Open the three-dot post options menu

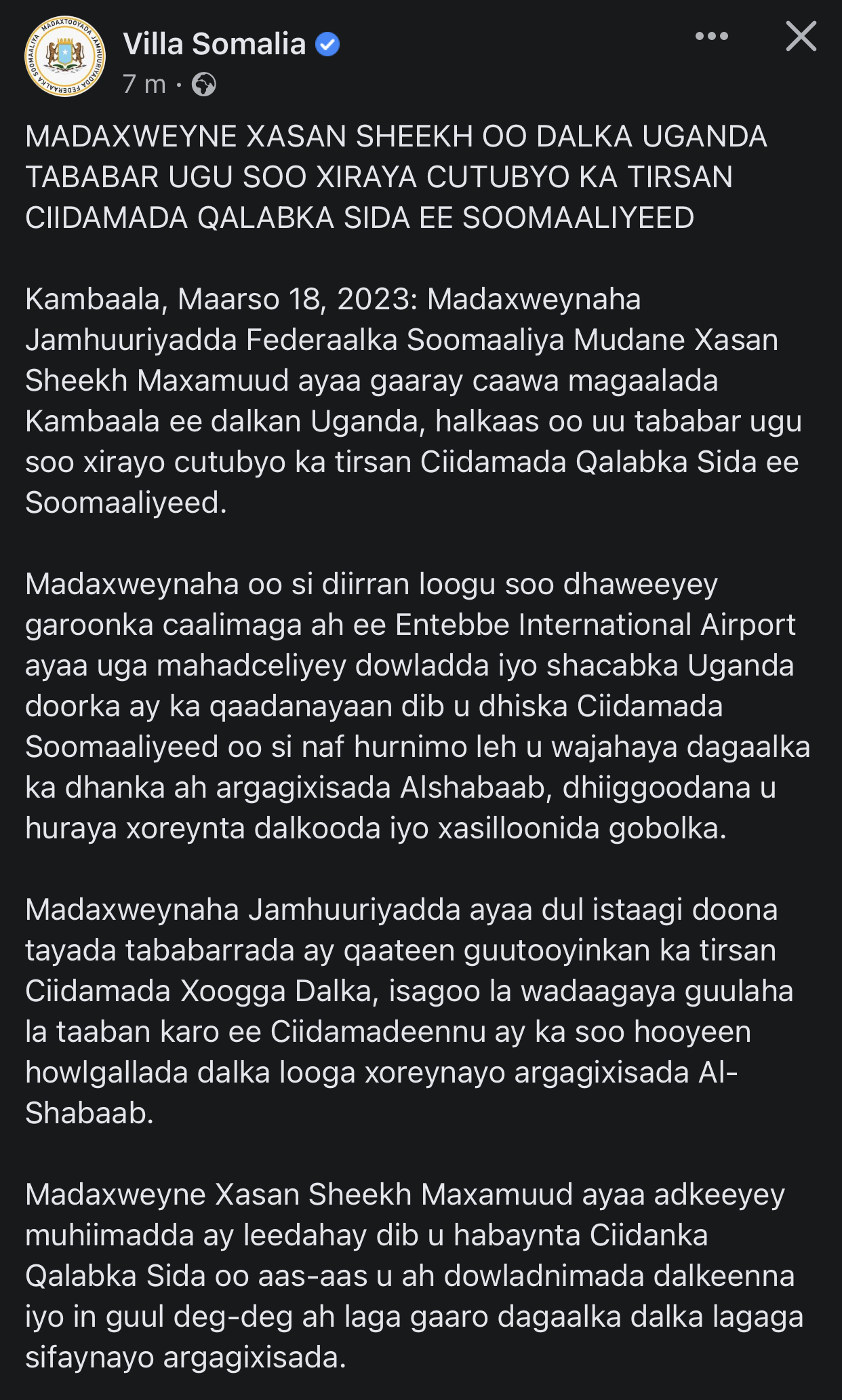[711, 37]
